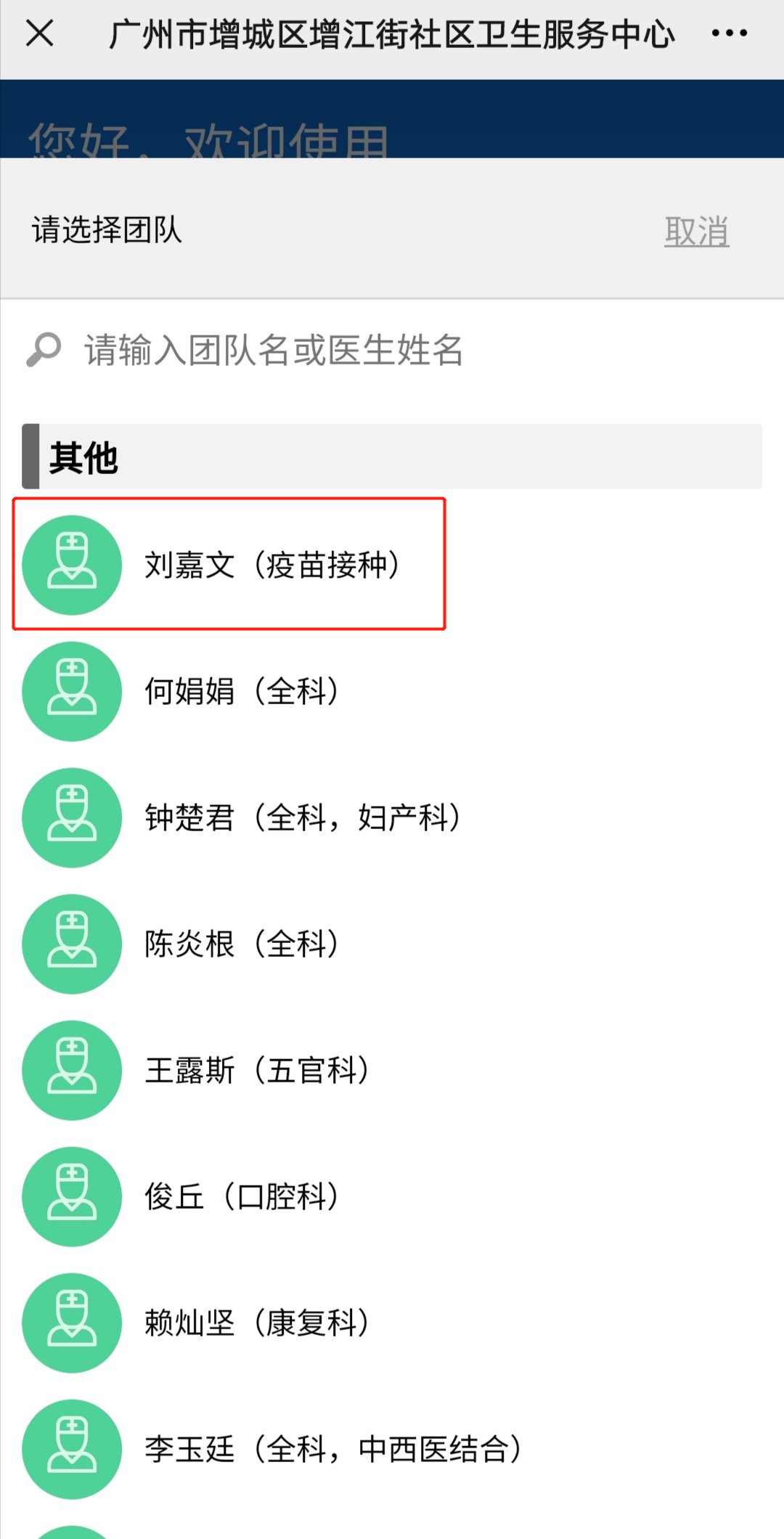This screenshot has height=1539, width=784.
Task: Select 钟楚君（全科，妇产科）
Action: [x=302, y=817]
